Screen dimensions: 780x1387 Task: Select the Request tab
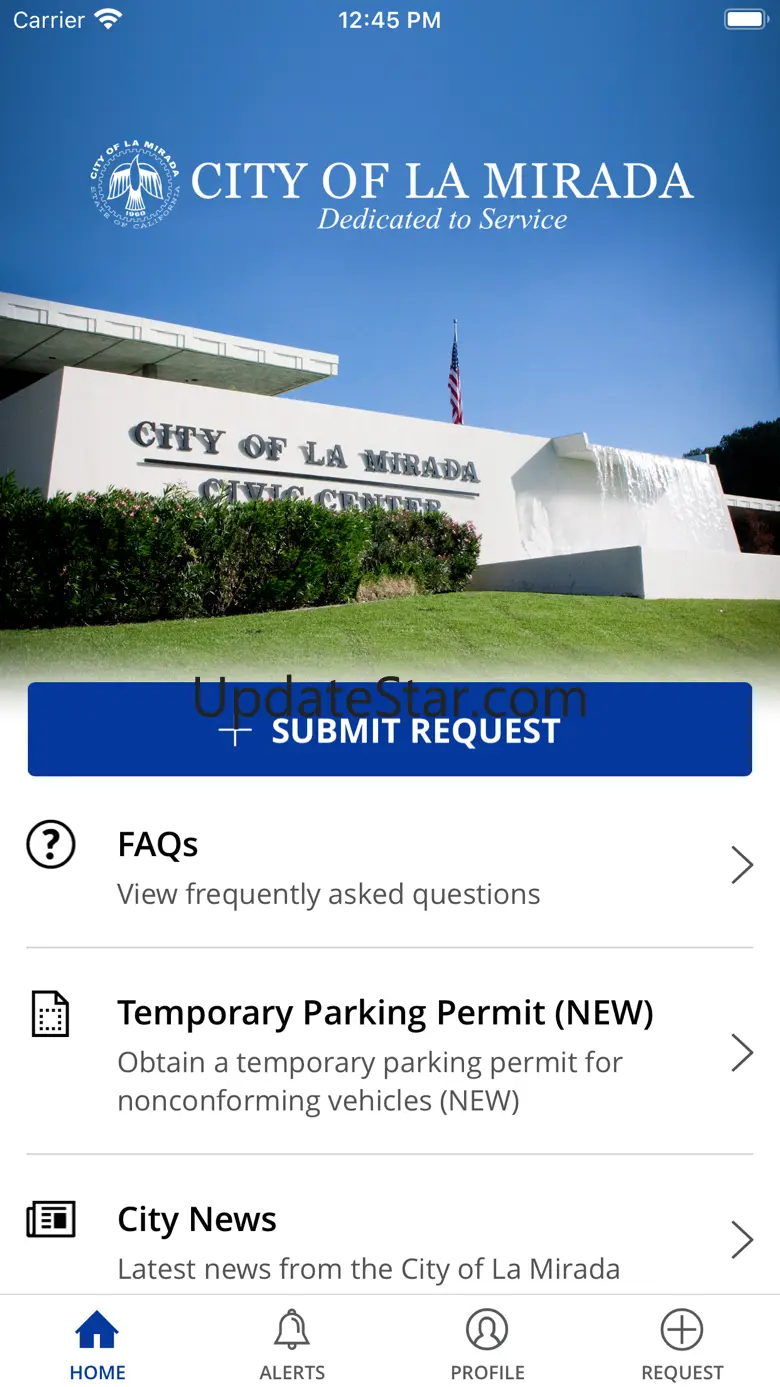click(x=682, y=1344)
